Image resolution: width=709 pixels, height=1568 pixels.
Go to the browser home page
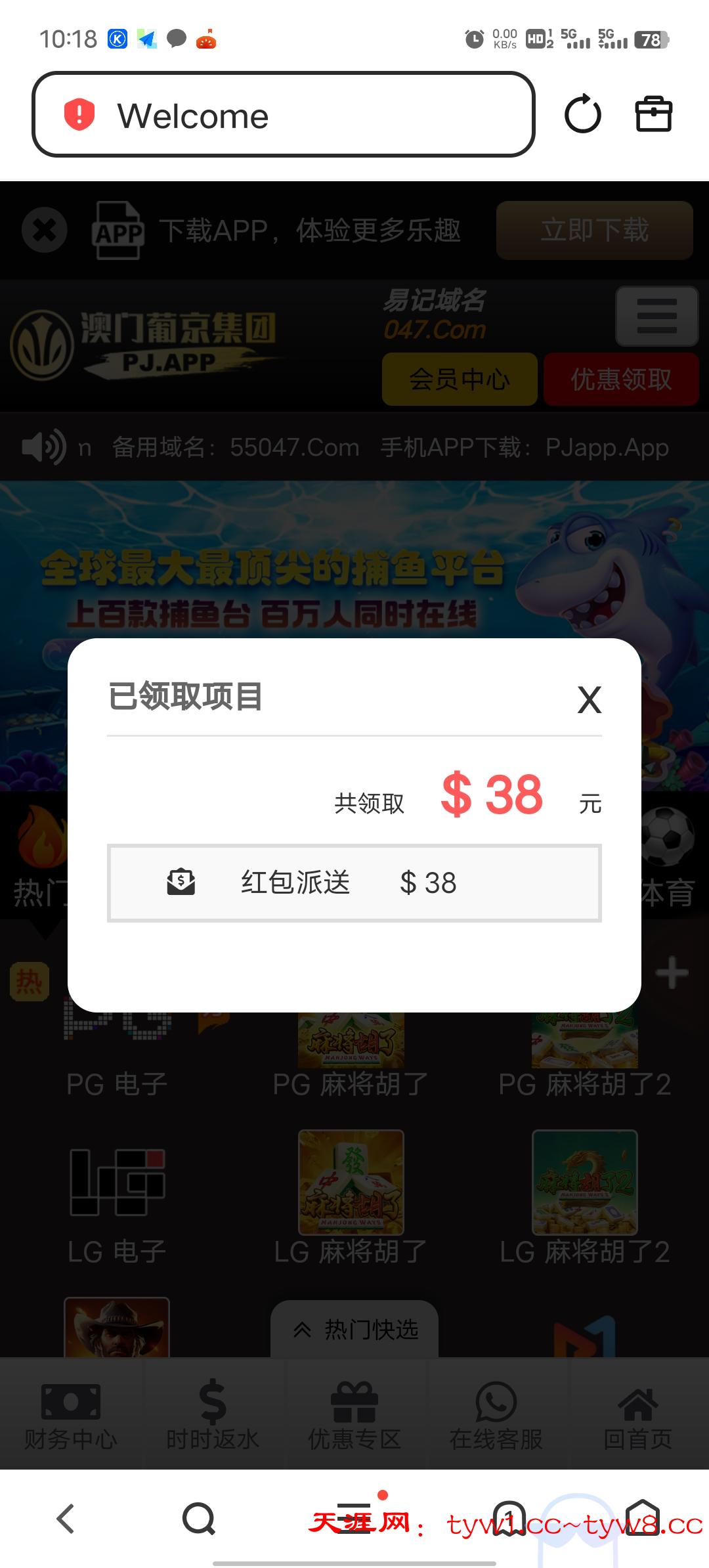click(642, 1518)
